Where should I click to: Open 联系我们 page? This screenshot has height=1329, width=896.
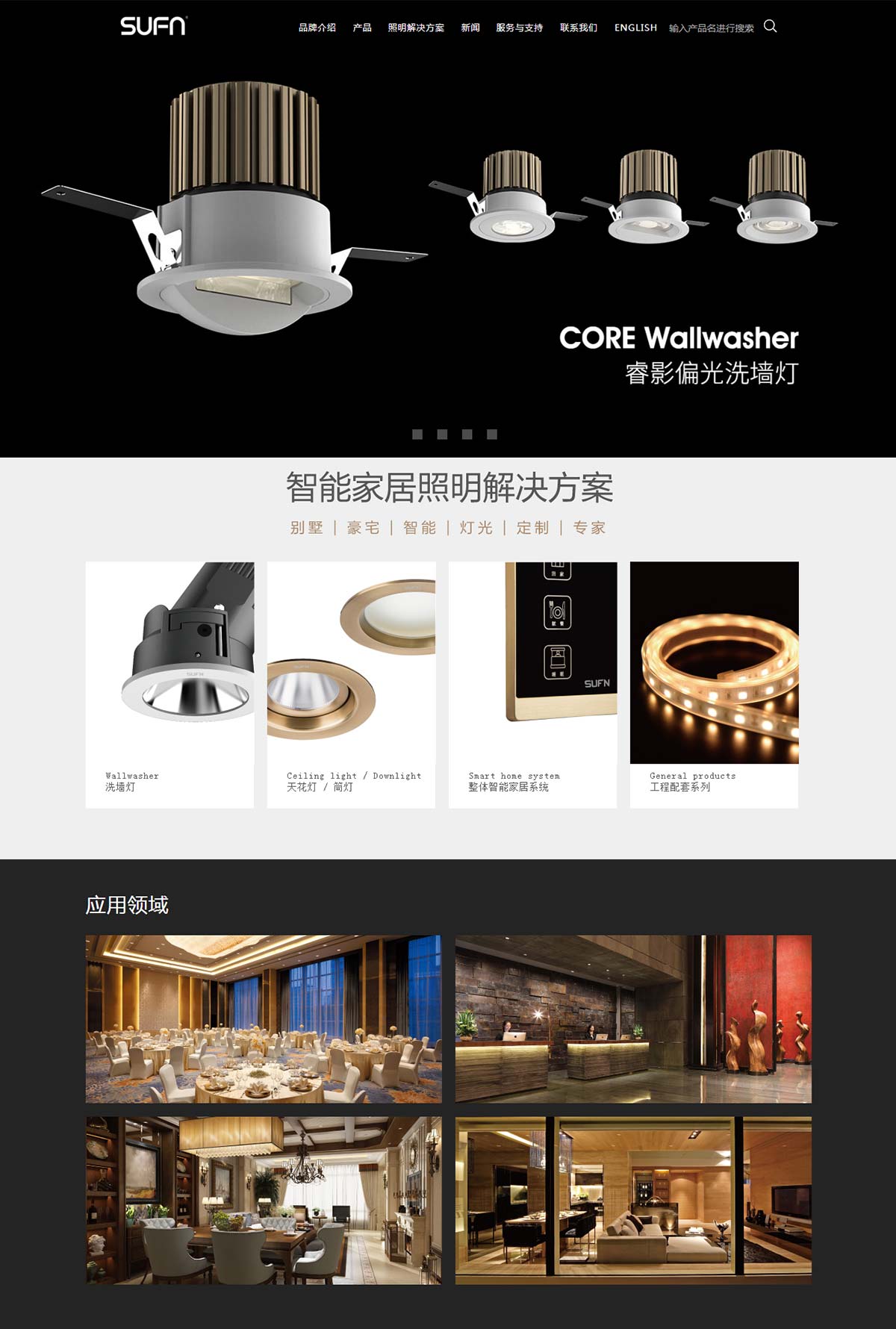(x=578, y=28)
